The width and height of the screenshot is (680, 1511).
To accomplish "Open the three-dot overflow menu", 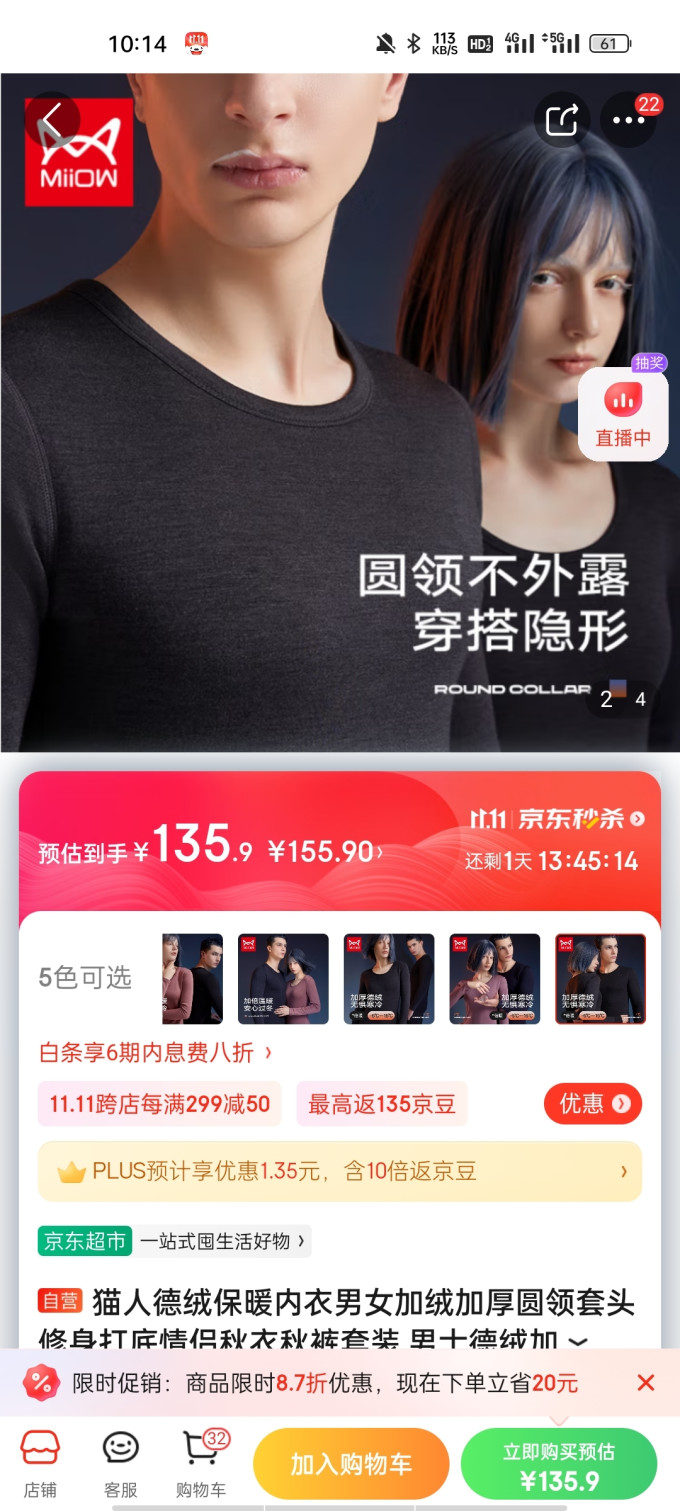I will click(x=628, y=120).
